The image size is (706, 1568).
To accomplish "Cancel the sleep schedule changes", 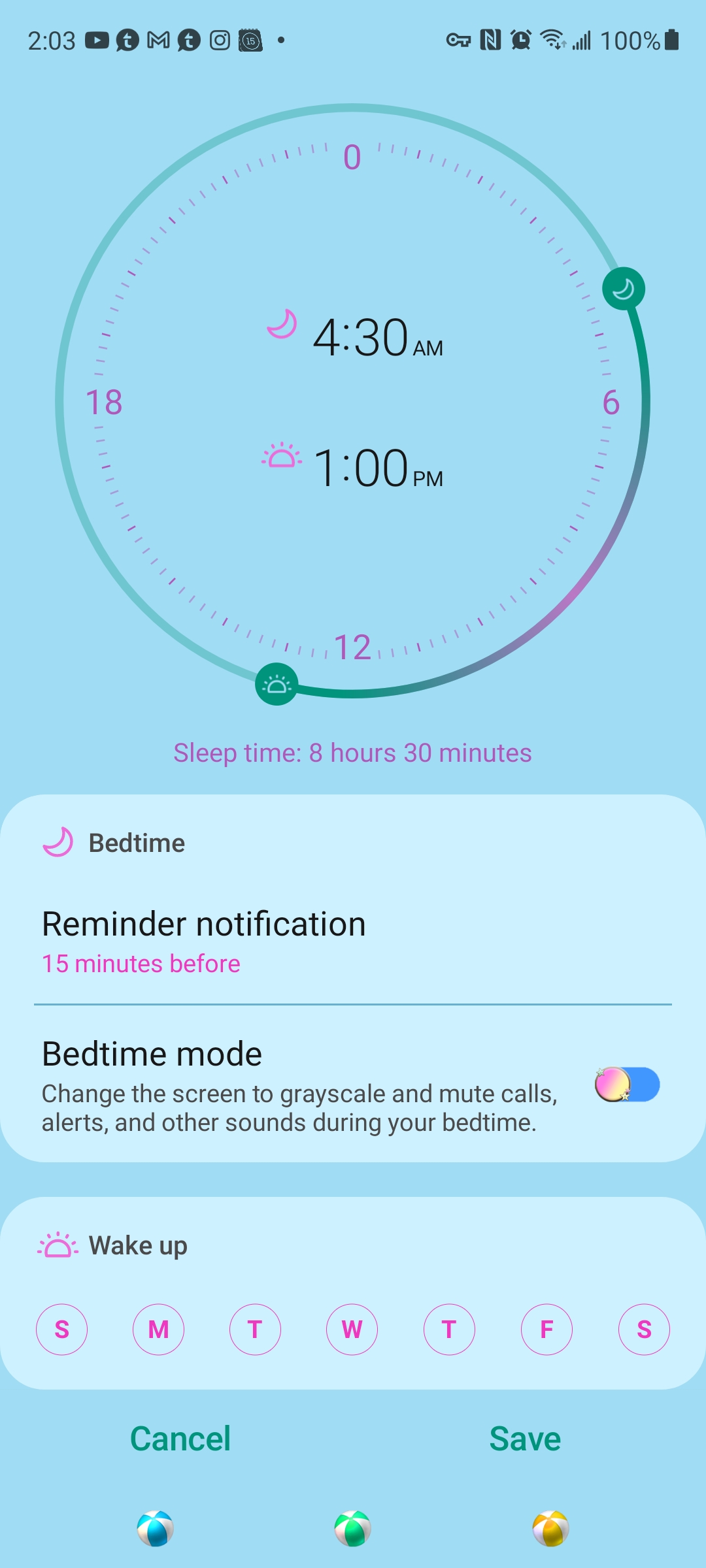I will [x=180, y=1439].
